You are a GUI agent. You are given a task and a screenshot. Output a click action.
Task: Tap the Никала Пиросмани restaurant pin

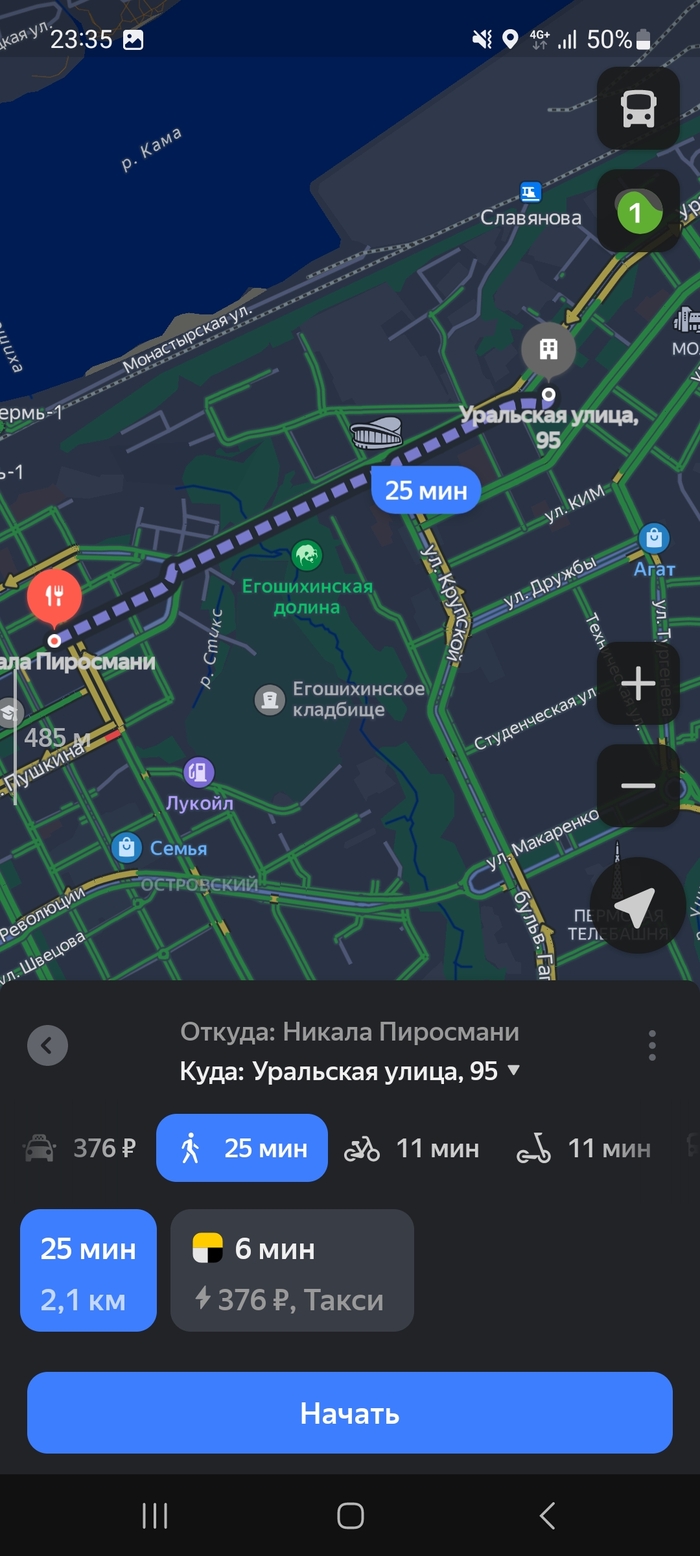pos(55,597)
